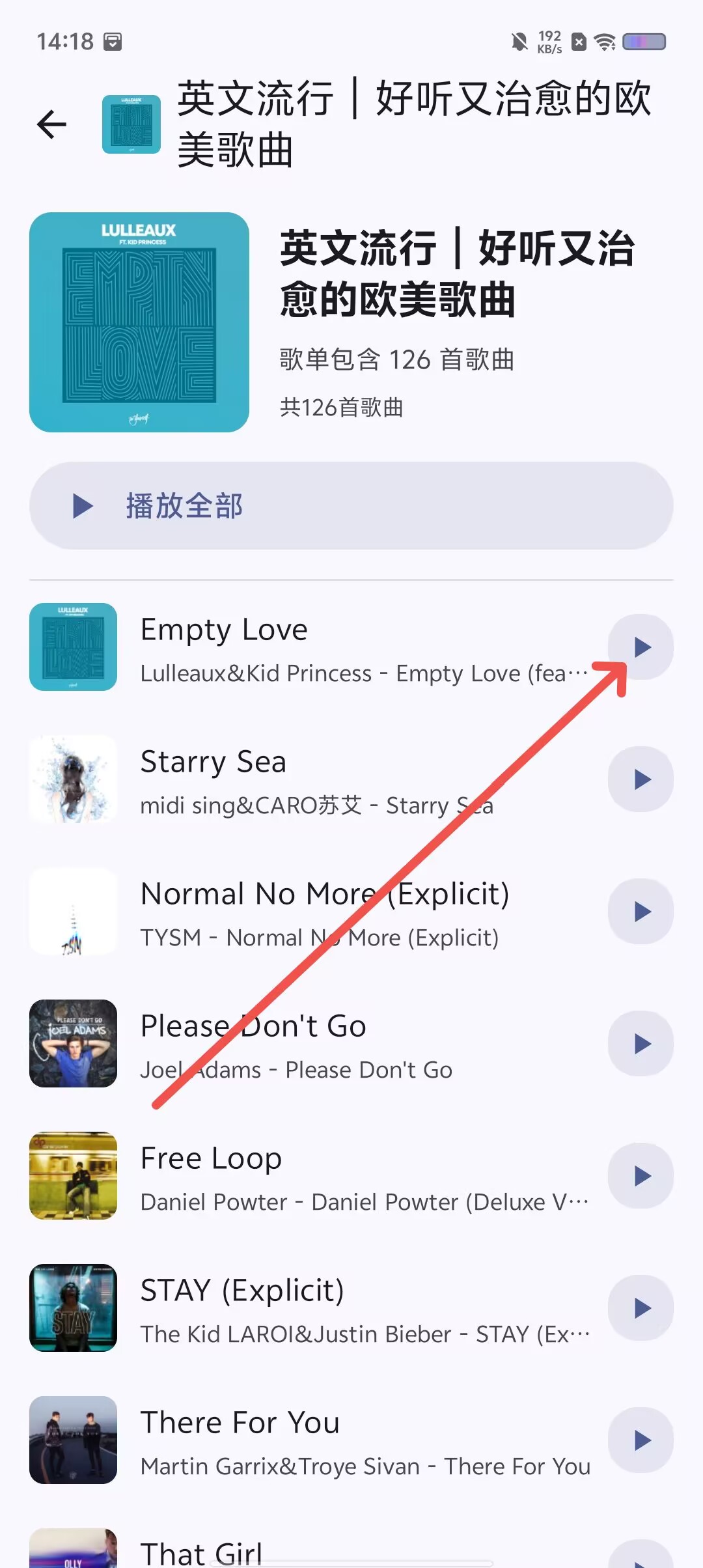703x1568 pixels.
Task: Go back using the top-left arrow
Action: pyautogui.click(x=52, y=124)
